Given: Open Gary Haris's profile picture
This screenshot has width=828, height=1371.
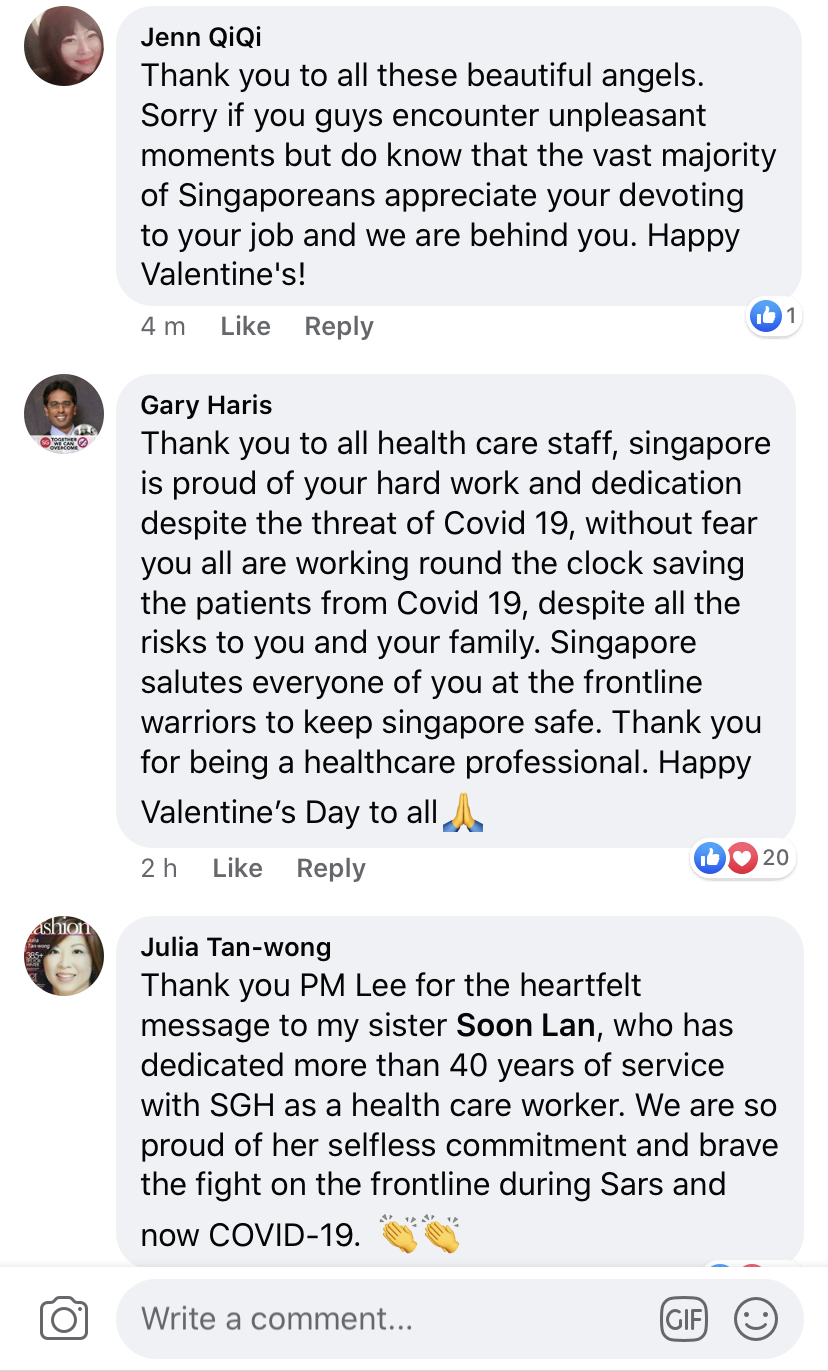Looking at the screenshot, I should [64, 414].
